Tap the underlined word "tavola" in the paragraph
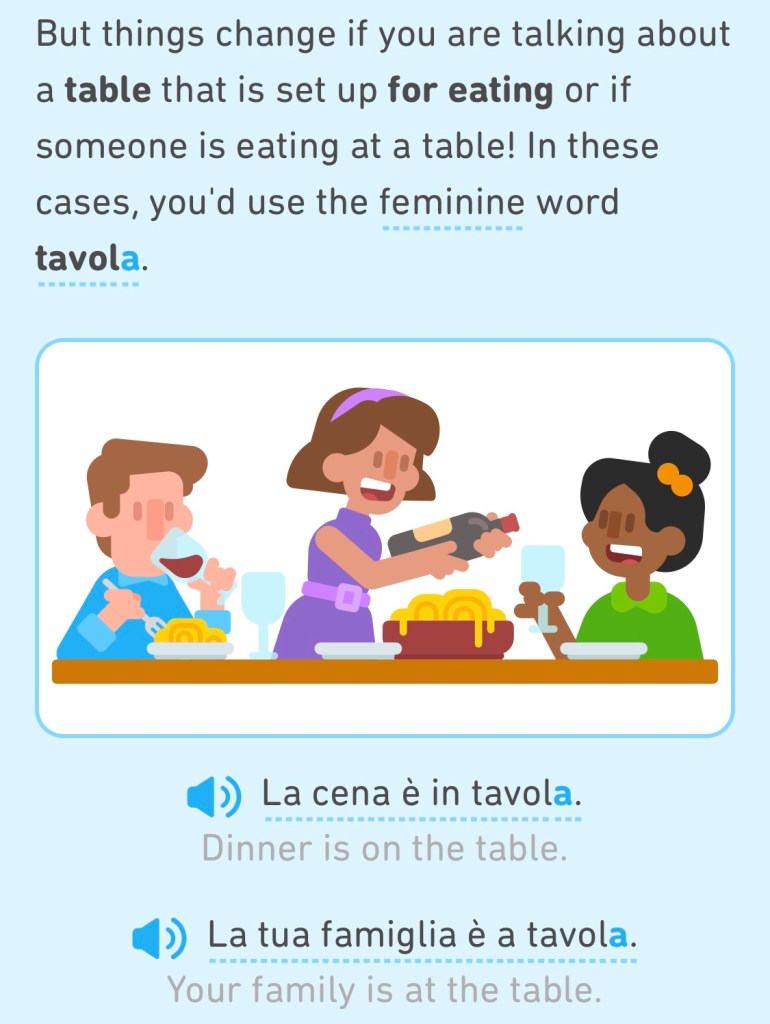 click(x=88, y=259)
